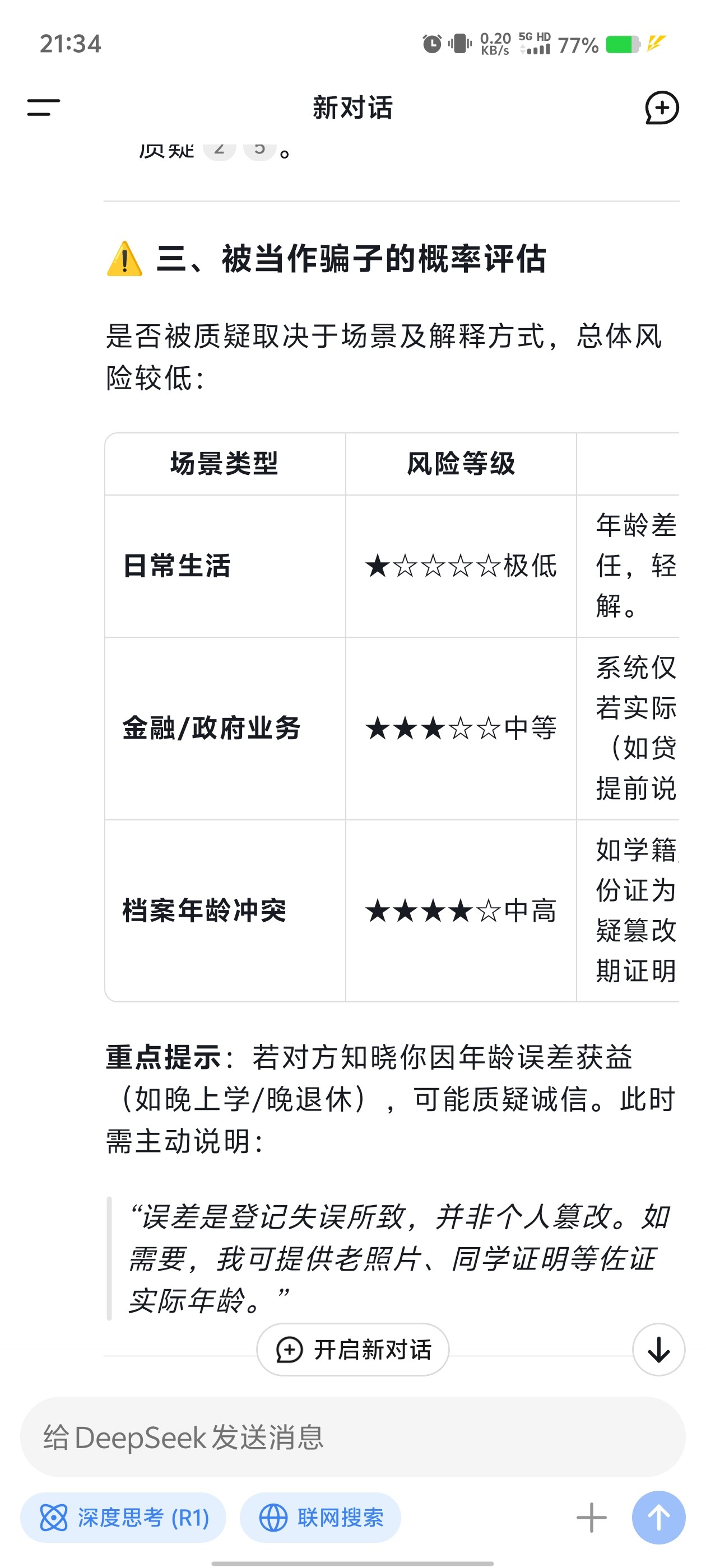Open citation reference 2

click(x=219, y=148)
